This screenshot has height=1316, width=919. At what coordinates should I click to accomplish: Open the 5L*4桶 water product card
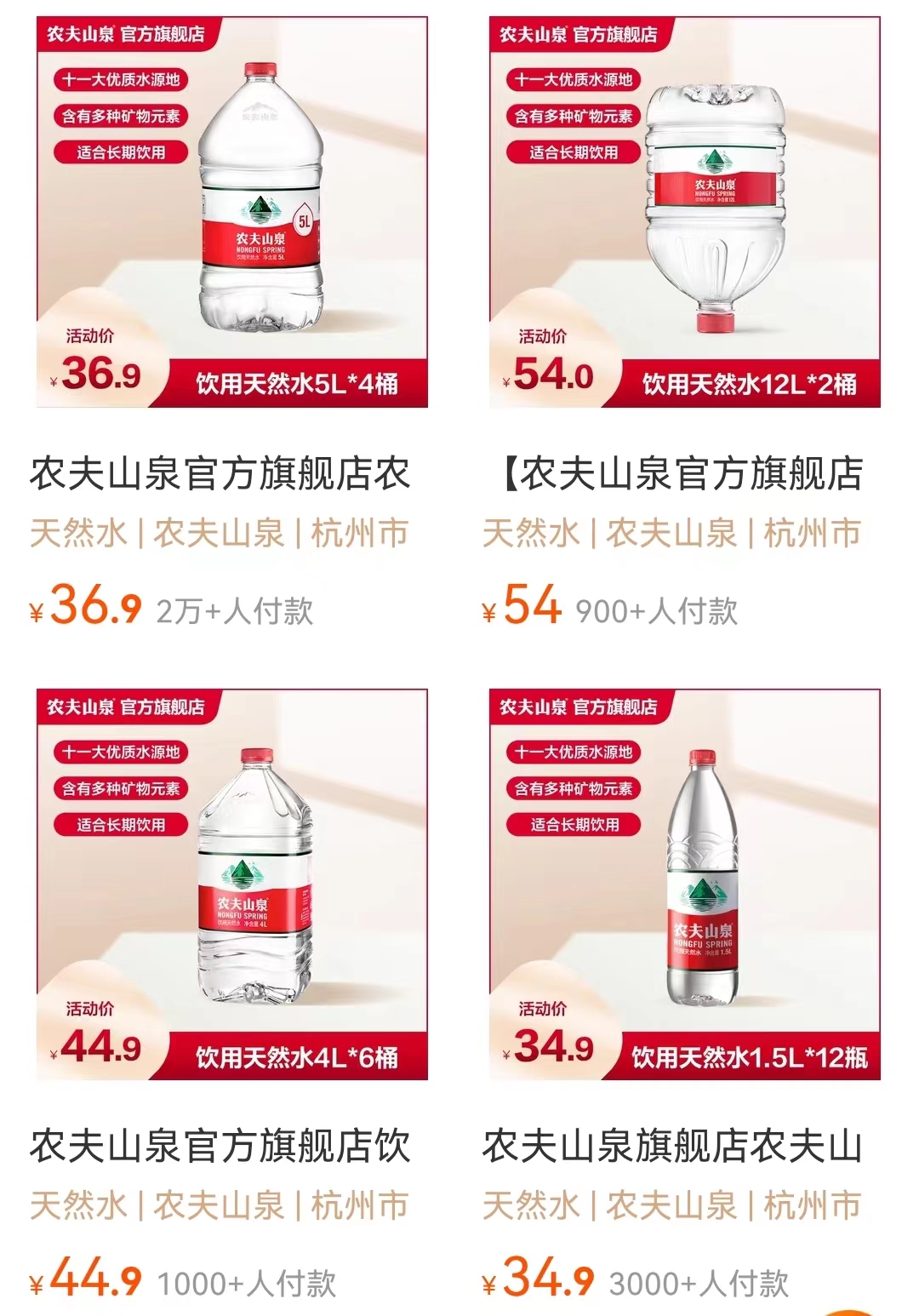point(231,213)
